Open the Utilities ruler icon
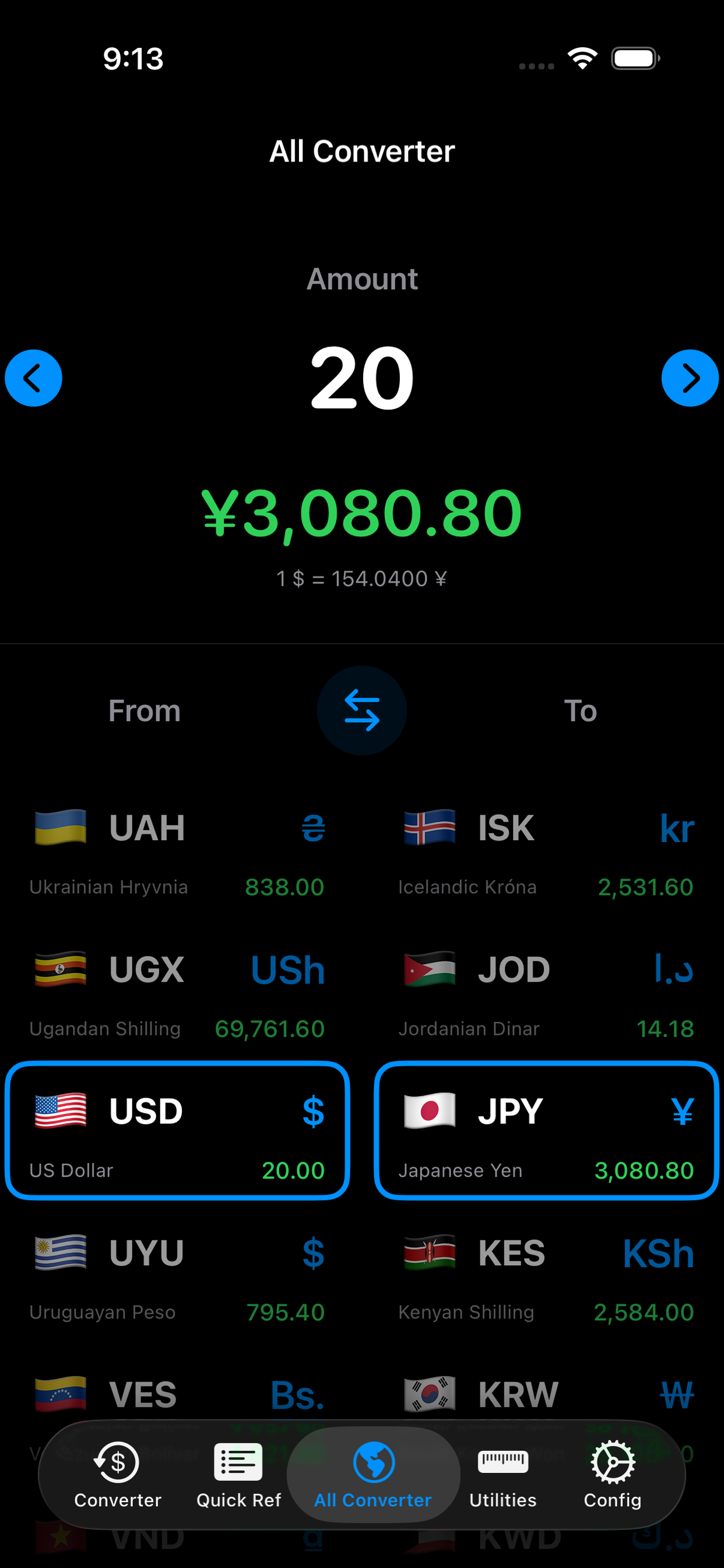The width and height of the screenshot is (724, 1568). pos(502,1460)
